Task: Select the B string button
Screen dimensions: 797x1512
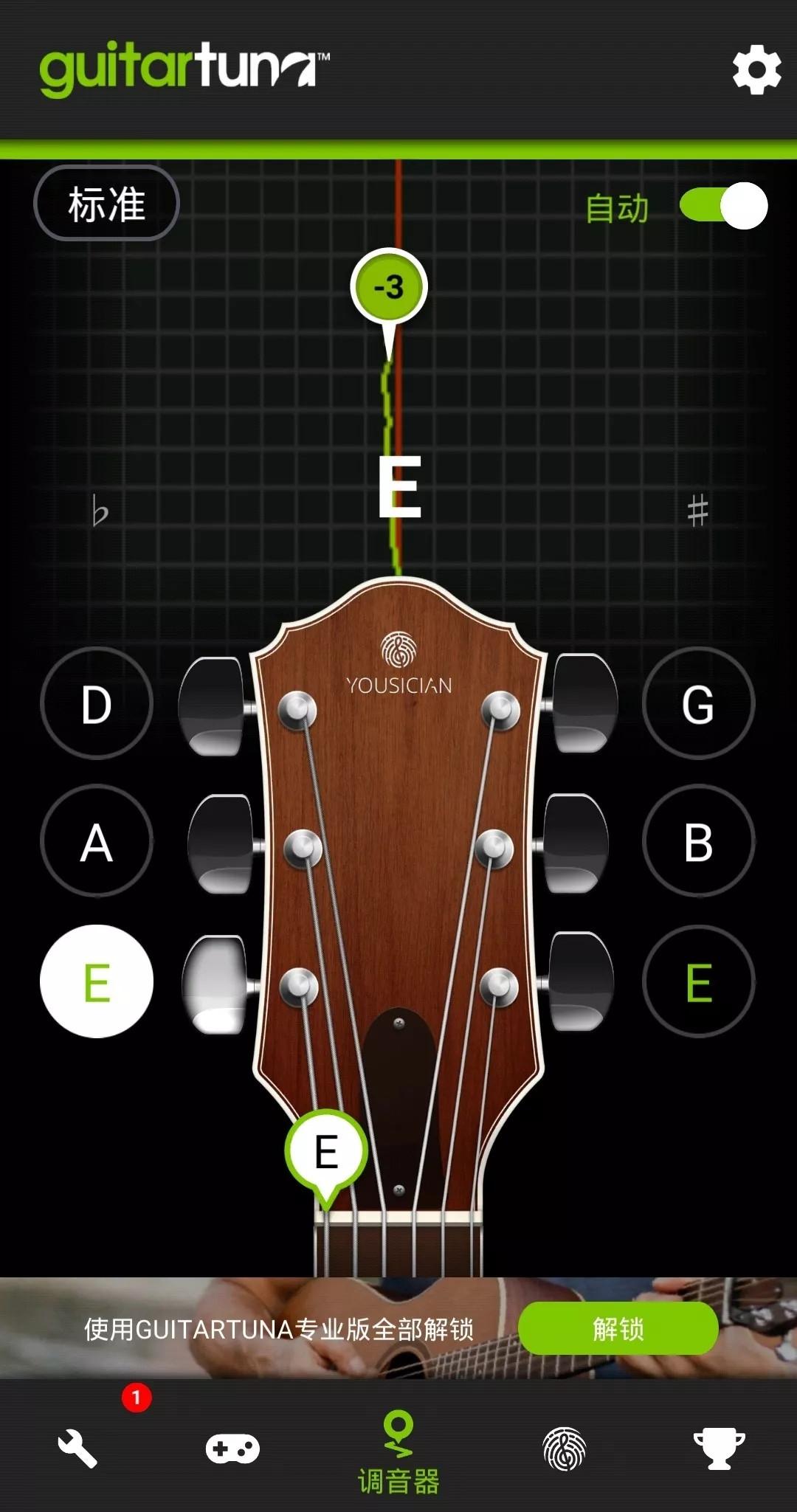Action: pos(698,841)
